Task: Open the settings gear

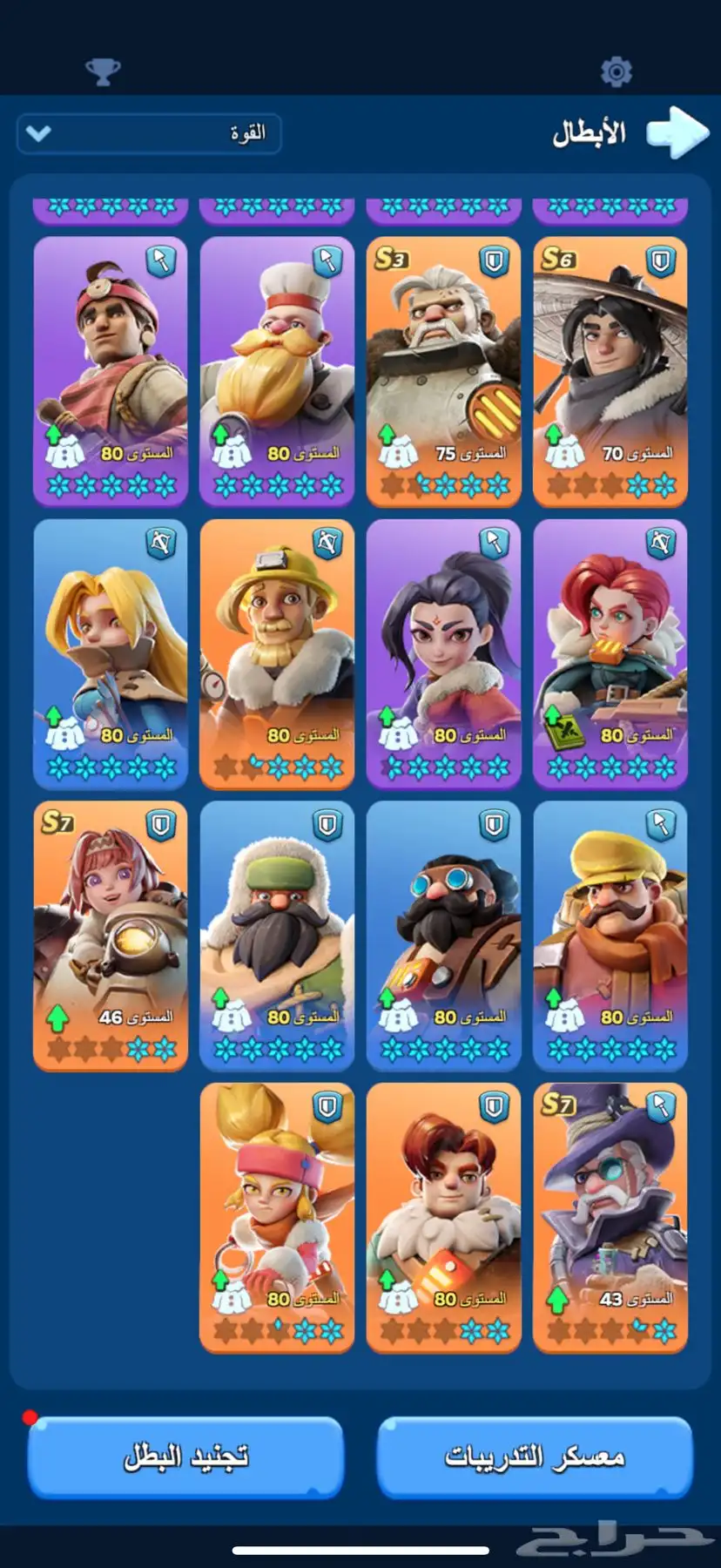Action: (x=617, y=71)
